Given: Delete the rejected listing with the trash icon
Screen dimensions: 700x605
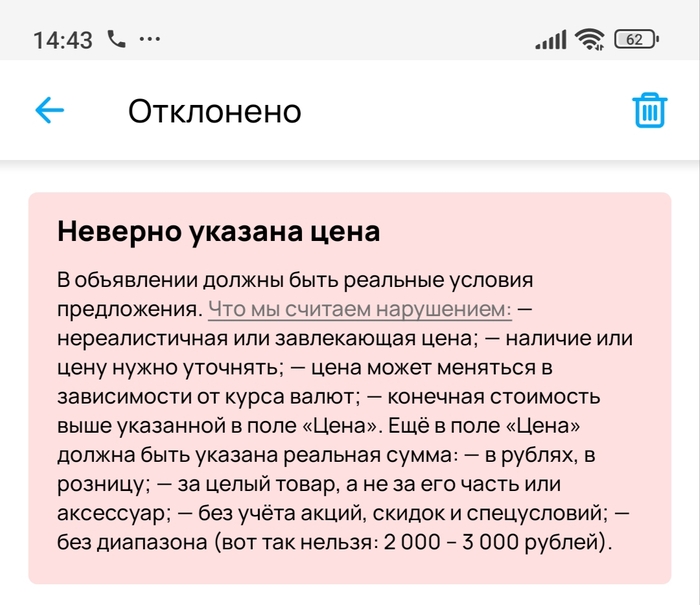Looking at the screenshot, I should pyautogui.click(x=650, y=110).
